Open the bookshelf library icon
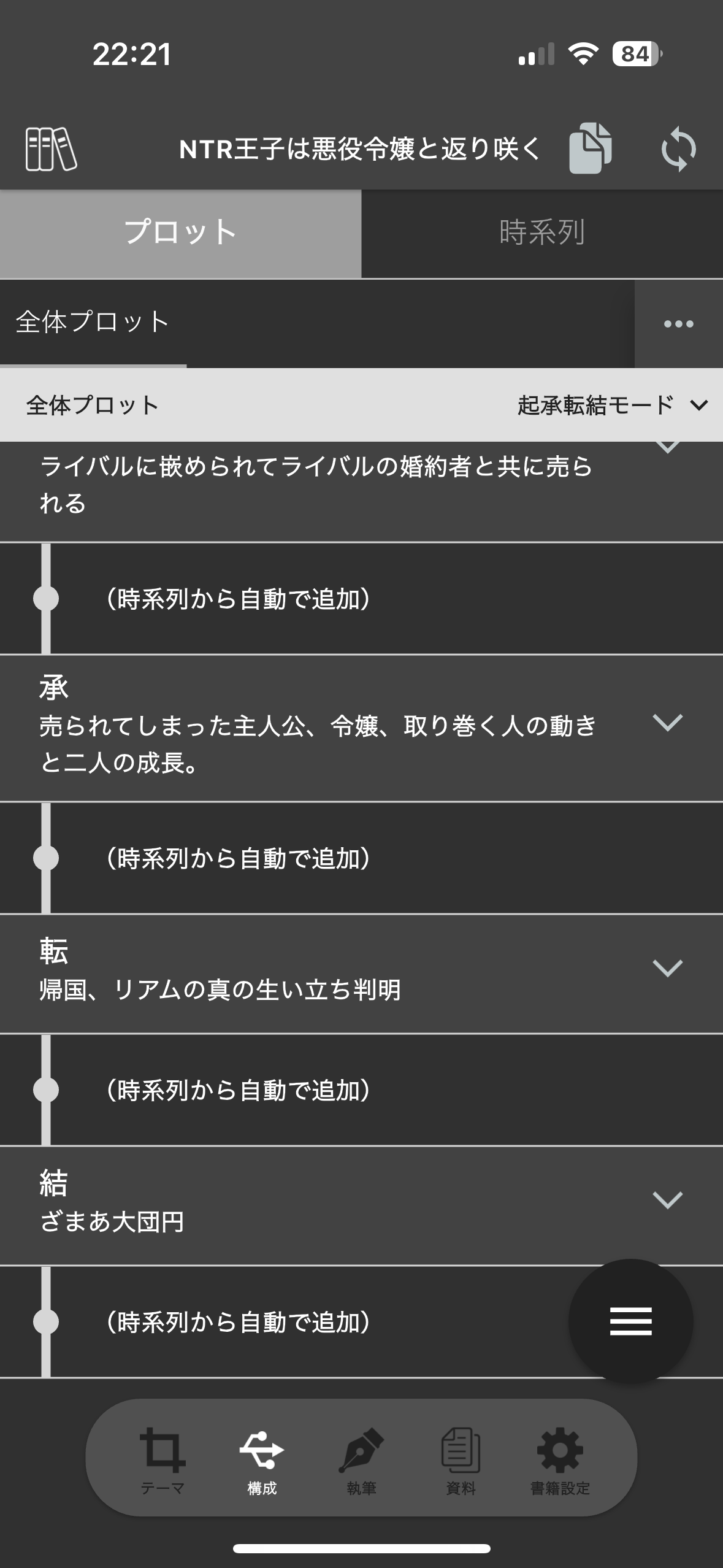723x1568 pixels. pyautogui.click(x=51, y=149)
